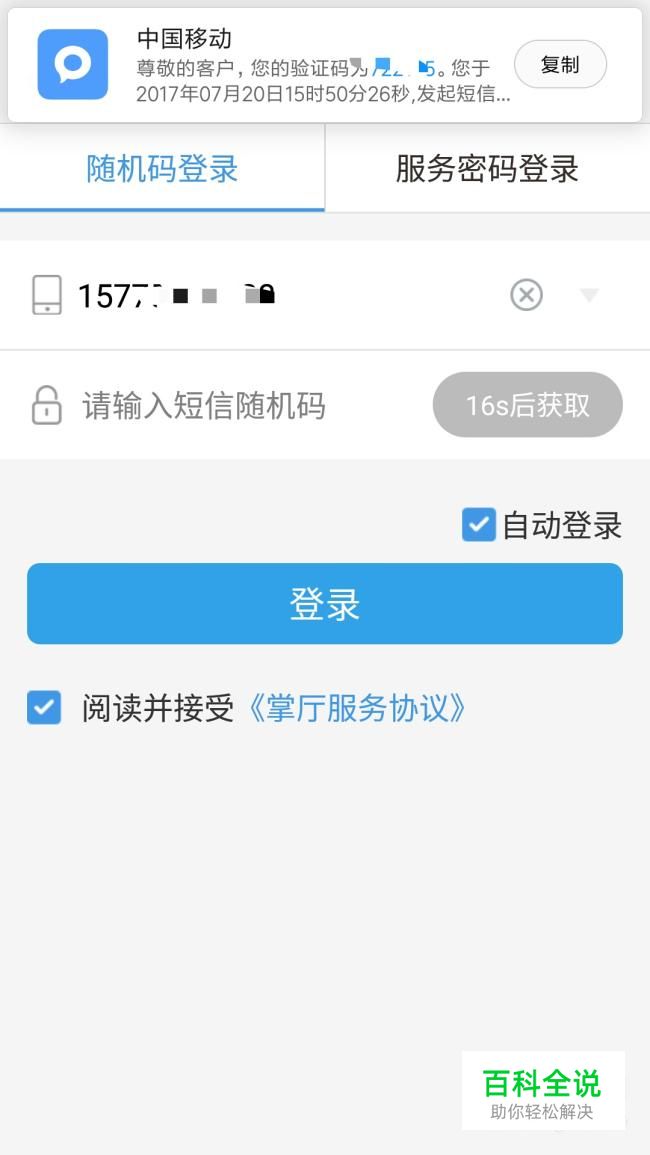The image size is (650, 1155).
Task: Uncheck the 自动登录 checkbox
Action: click(479, 525)
